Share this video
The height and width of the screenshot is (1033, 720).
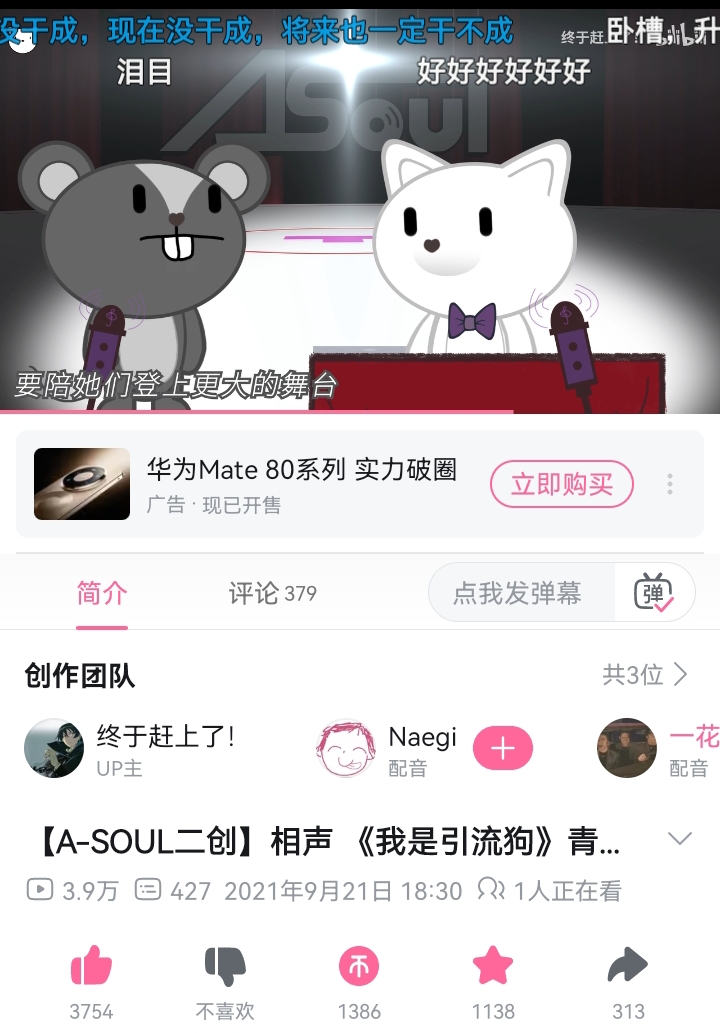[628, 966]
